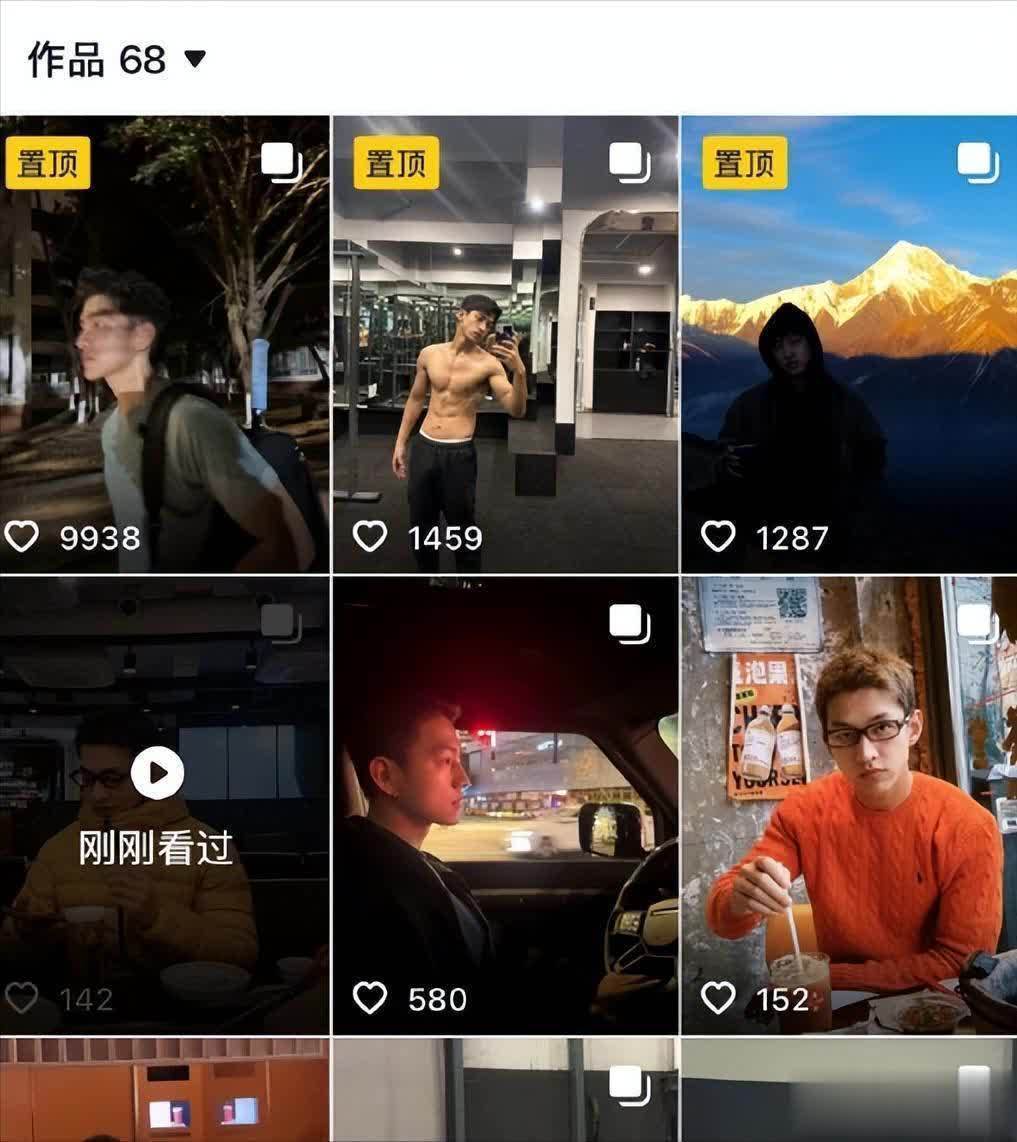Play the video marked 刚刚看过
1017x1142 pixels.
[157, 773]
